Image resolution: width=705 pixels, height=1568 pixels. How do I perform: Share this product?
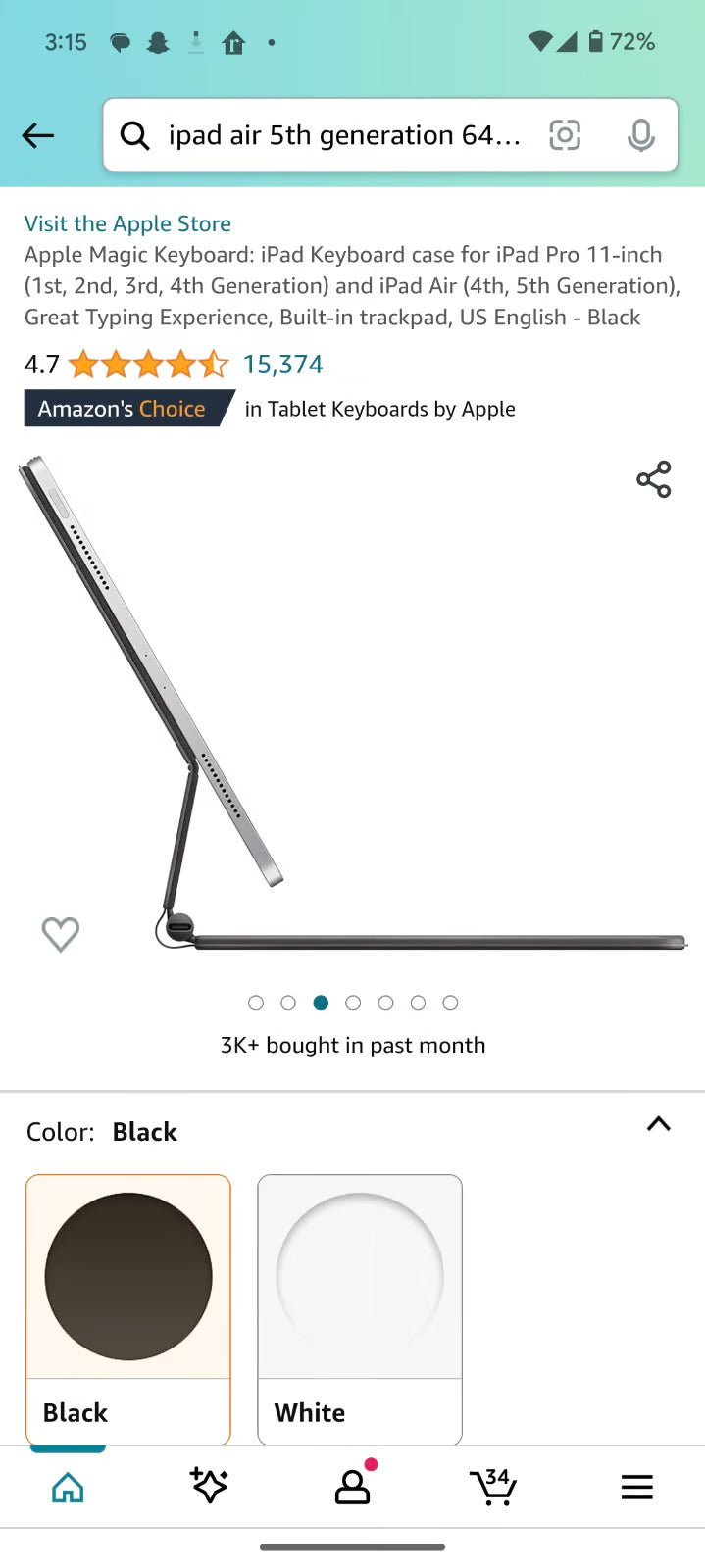[x=654, y=479]
